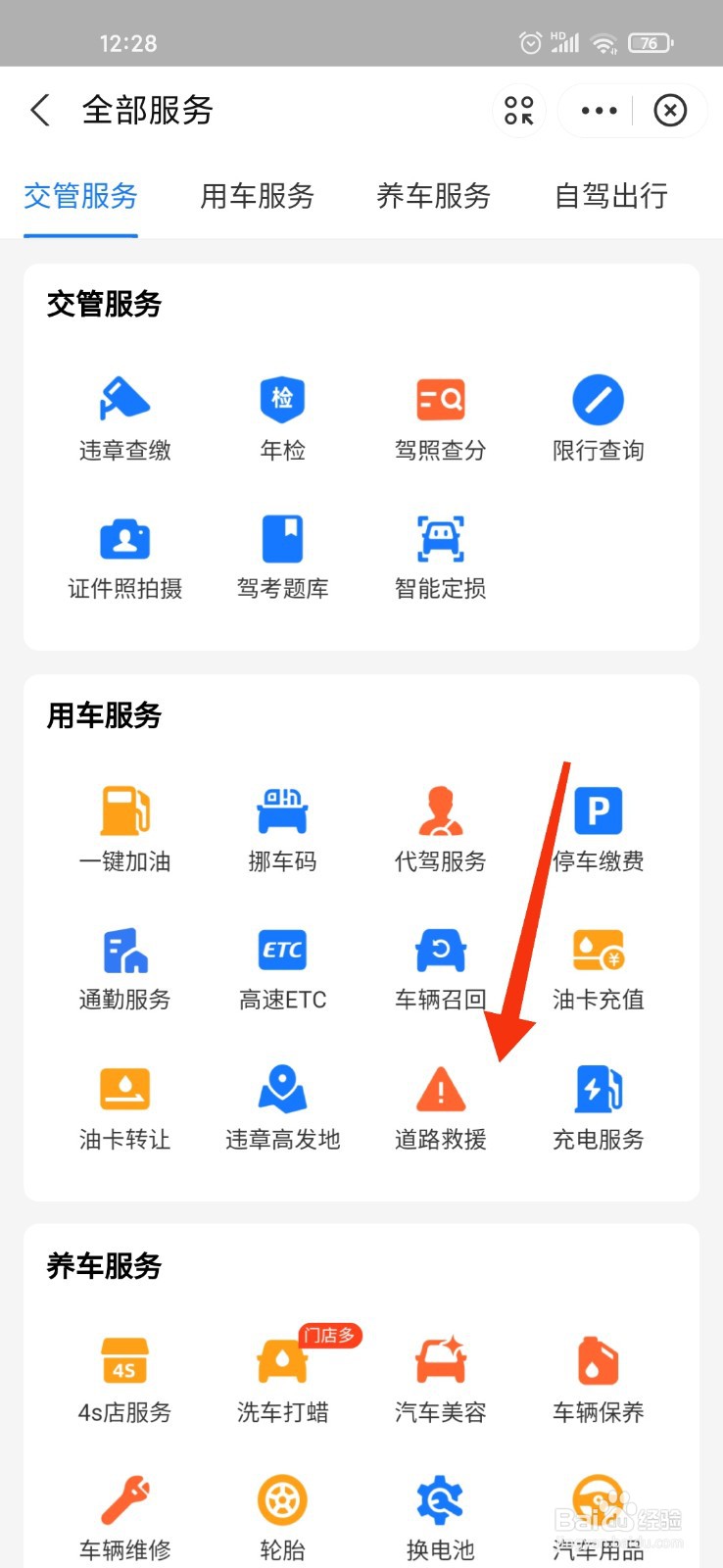Viewport: 723px width, 1568px height.
Task: Open 4s店服务
Action: tap(125, 1381)
